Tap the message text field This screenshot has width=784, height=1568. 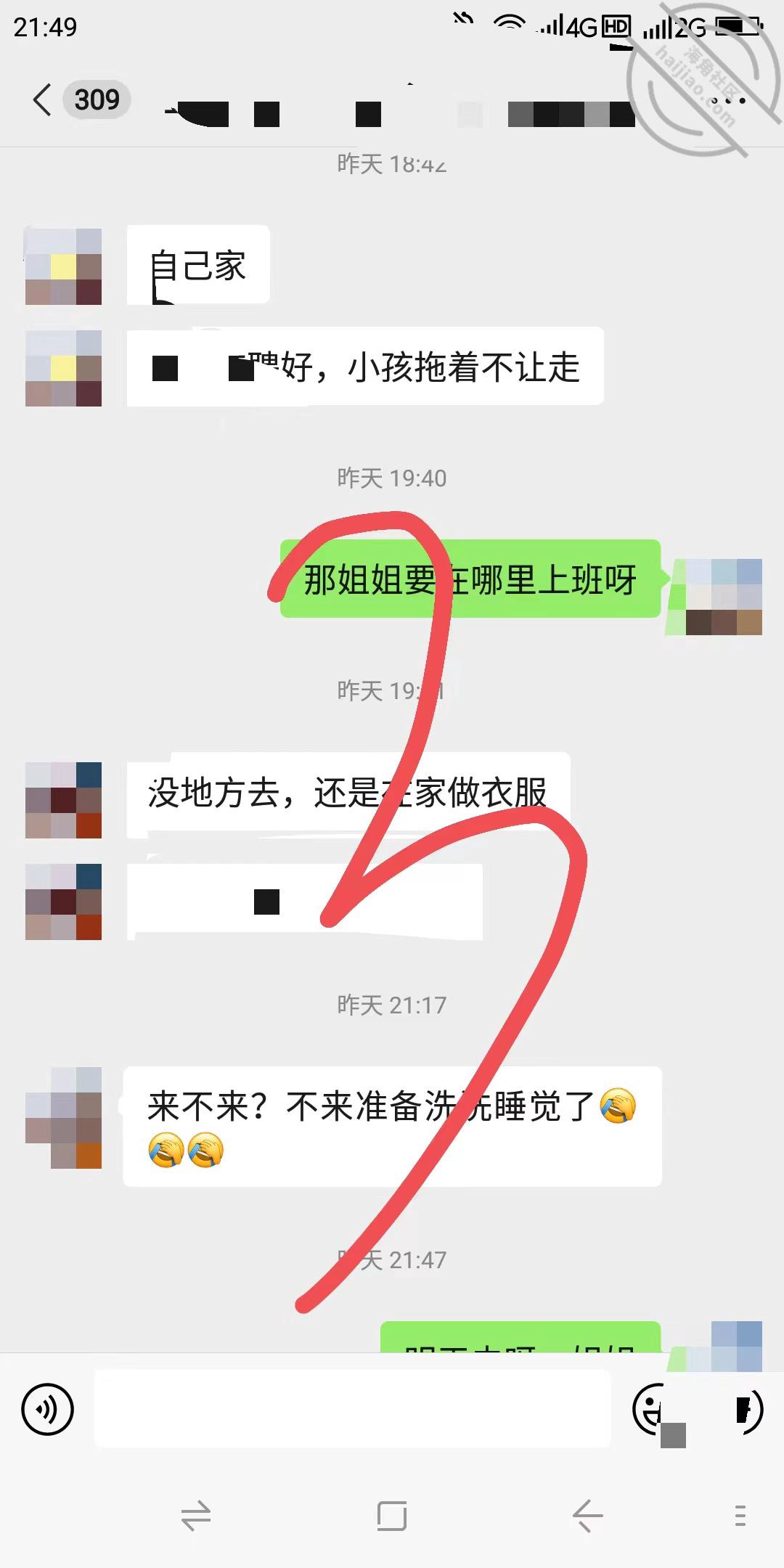[x=353, y=1408]
